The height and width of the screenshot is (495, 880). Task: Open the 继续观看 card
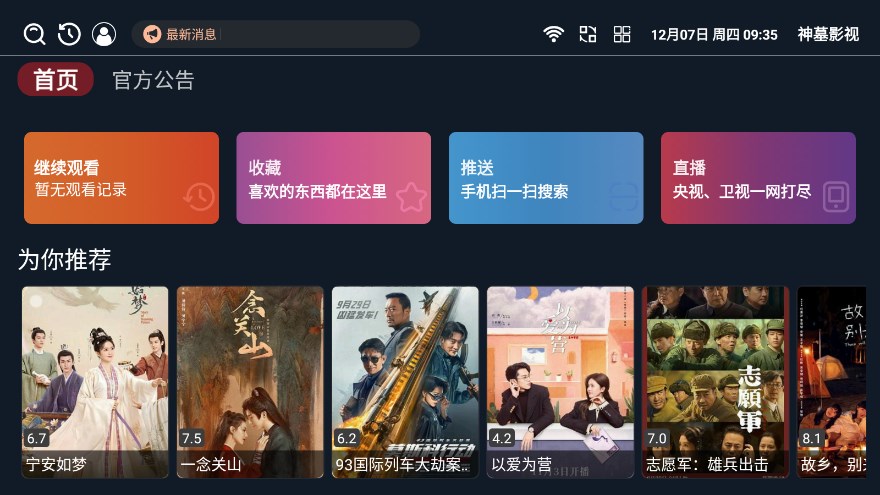121,178
